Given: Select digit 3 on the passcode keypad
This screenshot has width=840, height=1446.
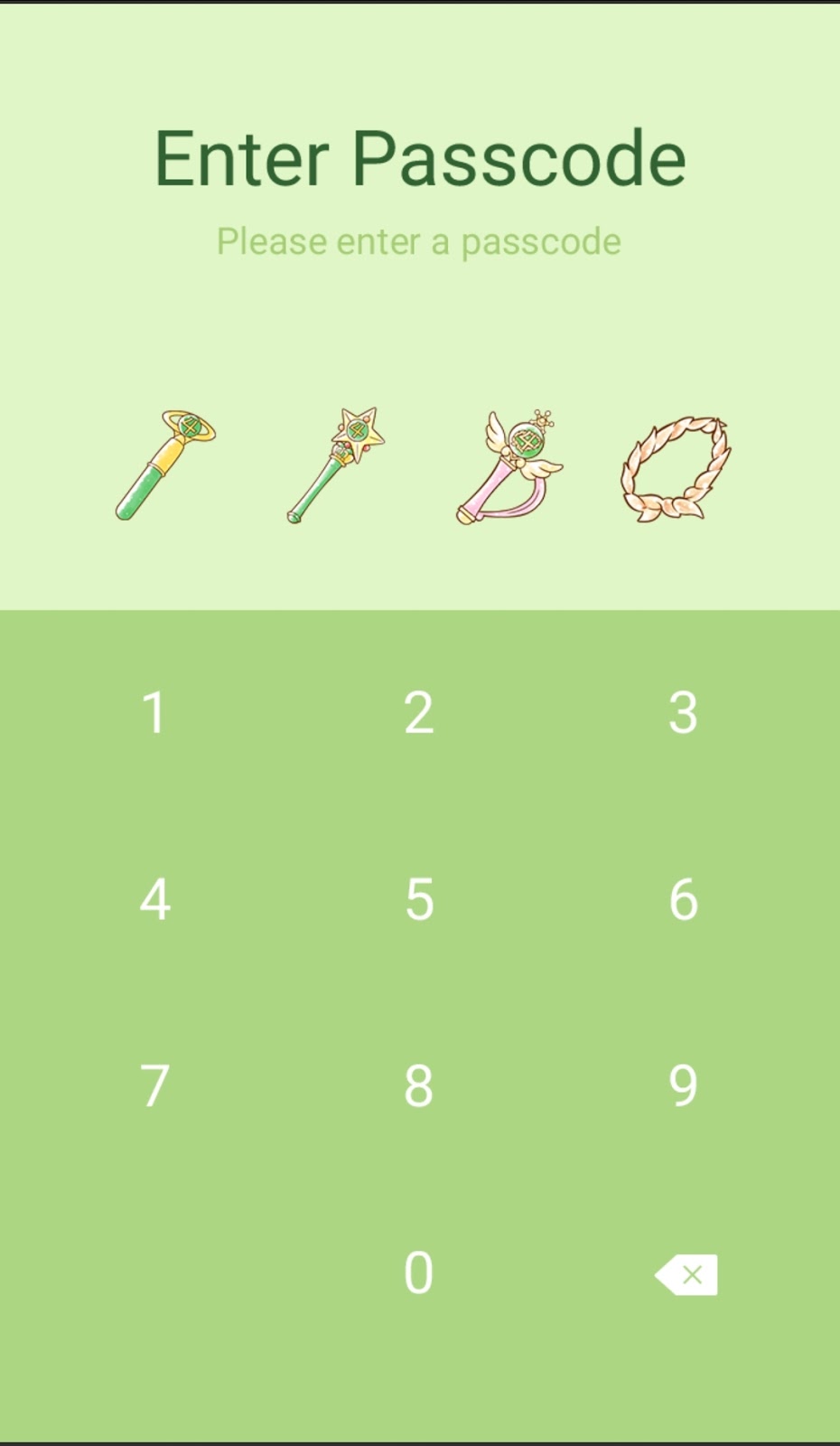Looking at the screenshot, I should click(684, 713).
